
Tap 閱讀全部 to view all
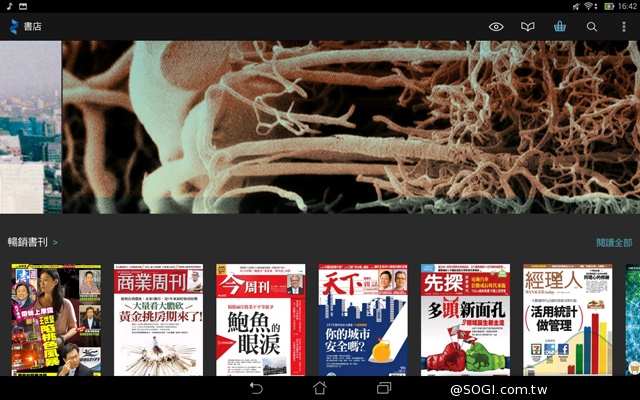pyautogui.click(x=614, y=242)
